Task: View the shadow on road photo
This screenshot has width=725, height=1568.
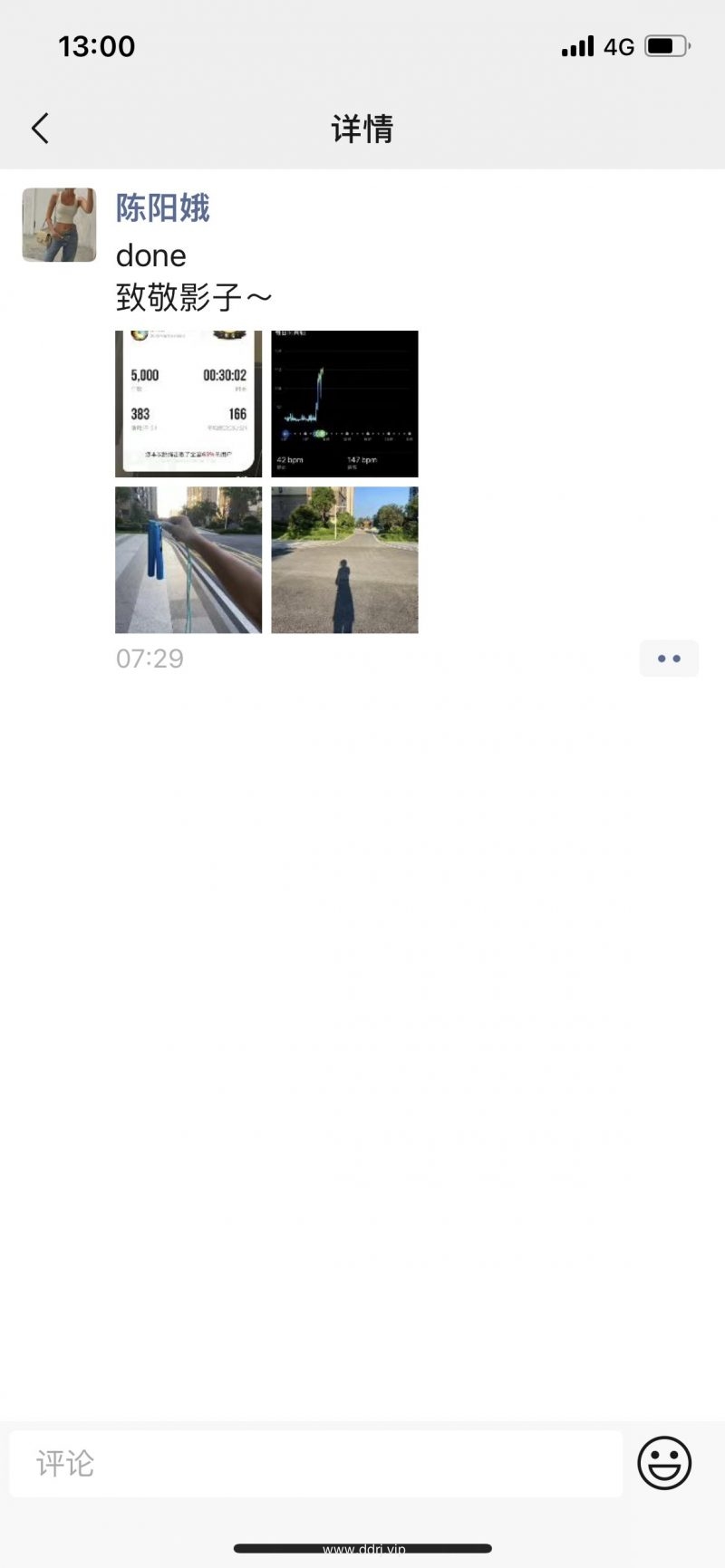Action: (344, 560)
